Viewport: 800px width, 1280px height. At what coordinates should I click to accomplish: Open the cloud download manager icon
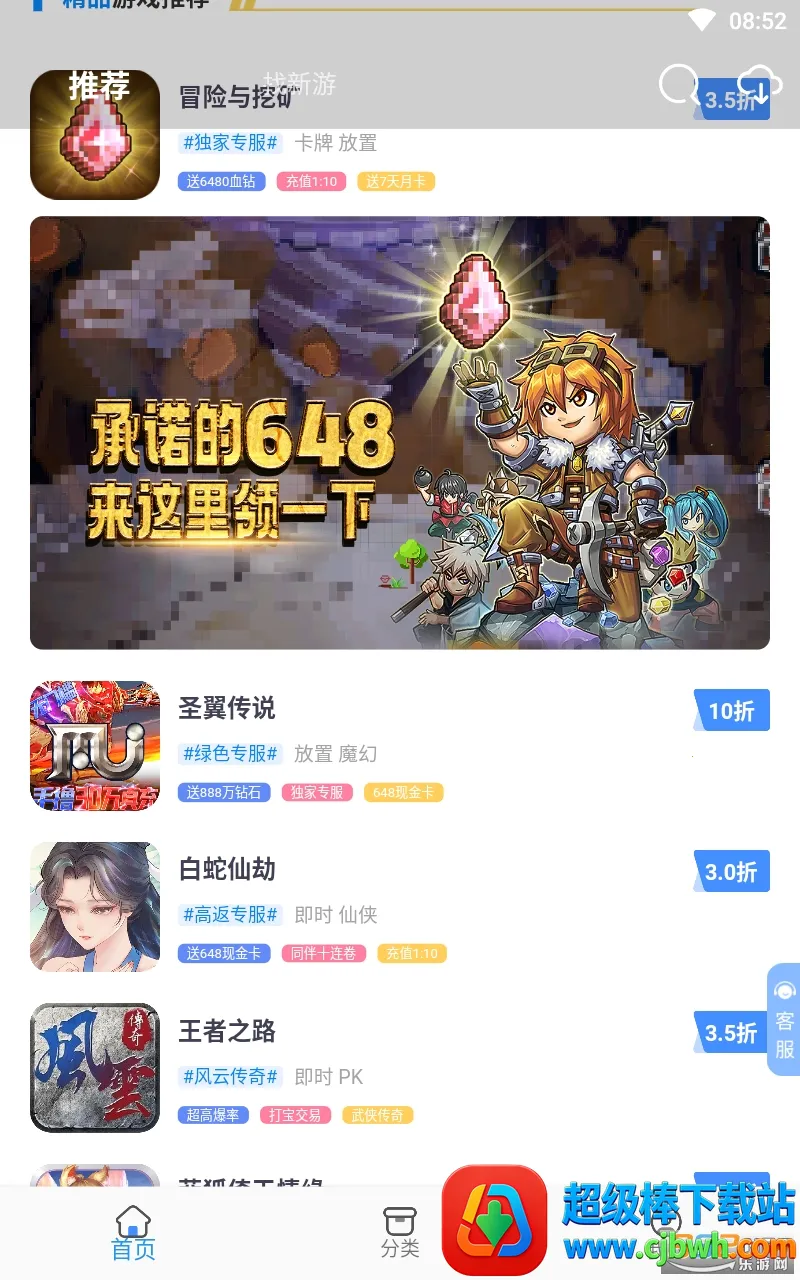click(759, 85)
